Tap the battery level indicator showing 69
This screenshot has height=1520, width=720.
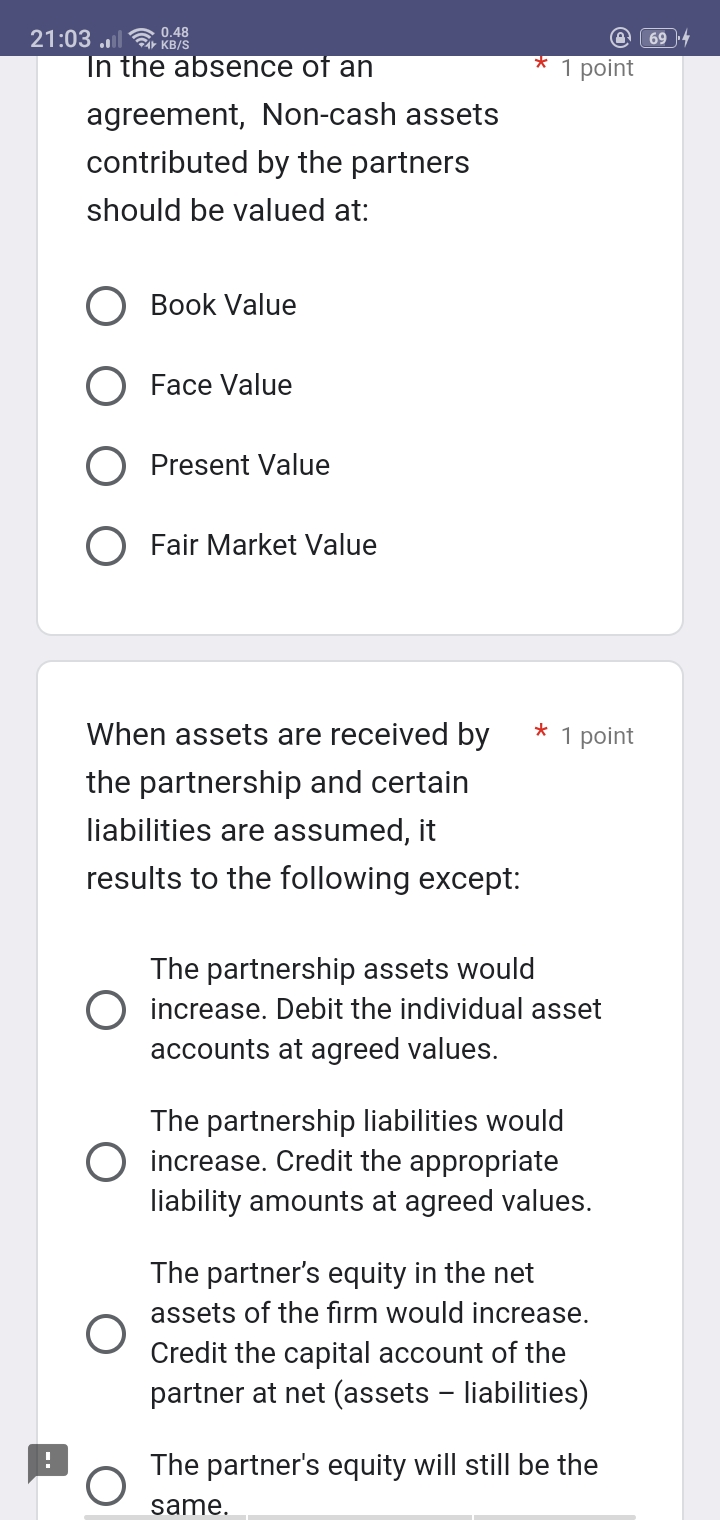[657, 38]
